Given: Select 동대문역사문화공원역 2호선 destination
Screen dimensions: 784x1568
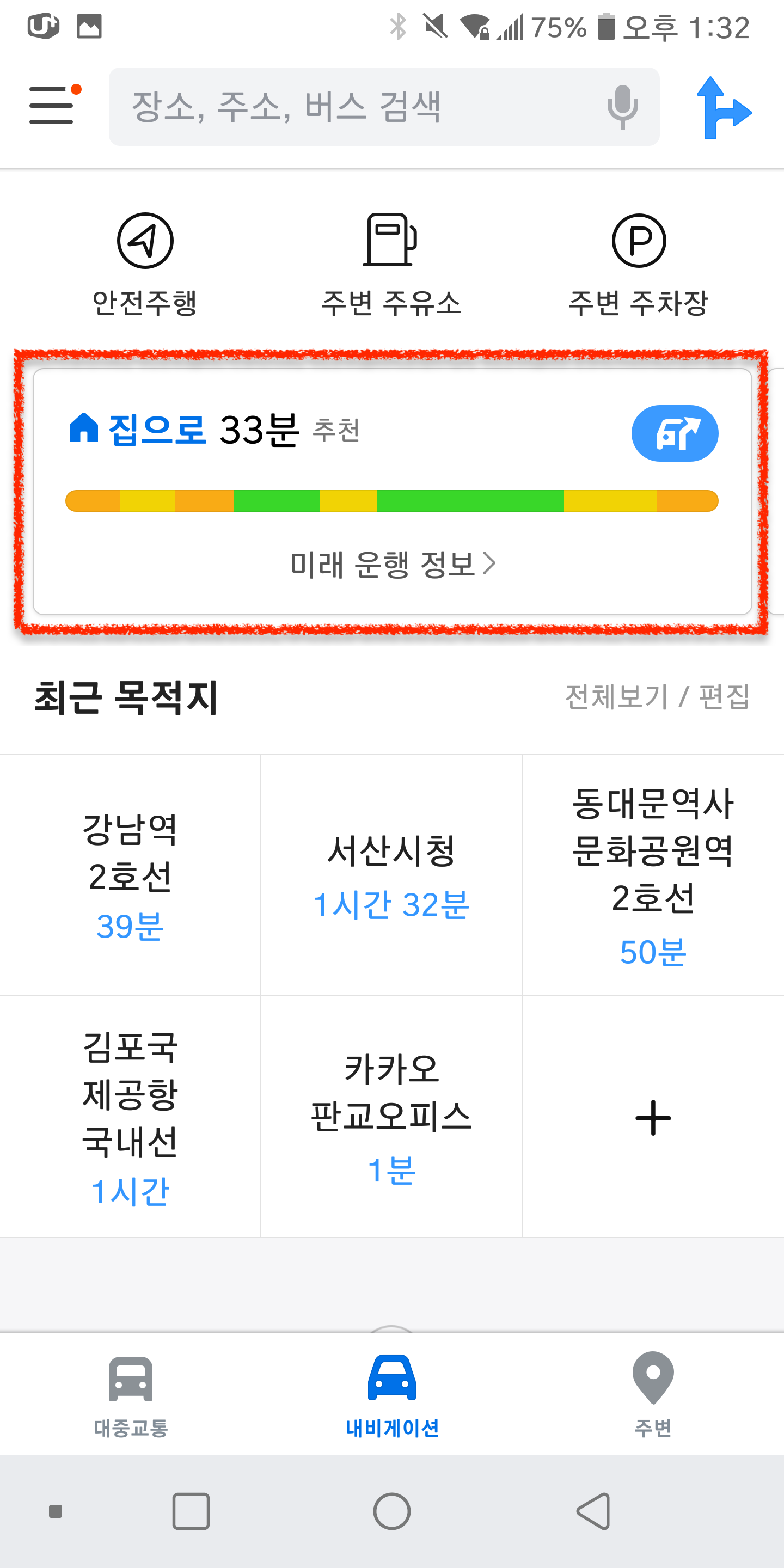Looking at the screenshot, I should [x=653, y=875].
